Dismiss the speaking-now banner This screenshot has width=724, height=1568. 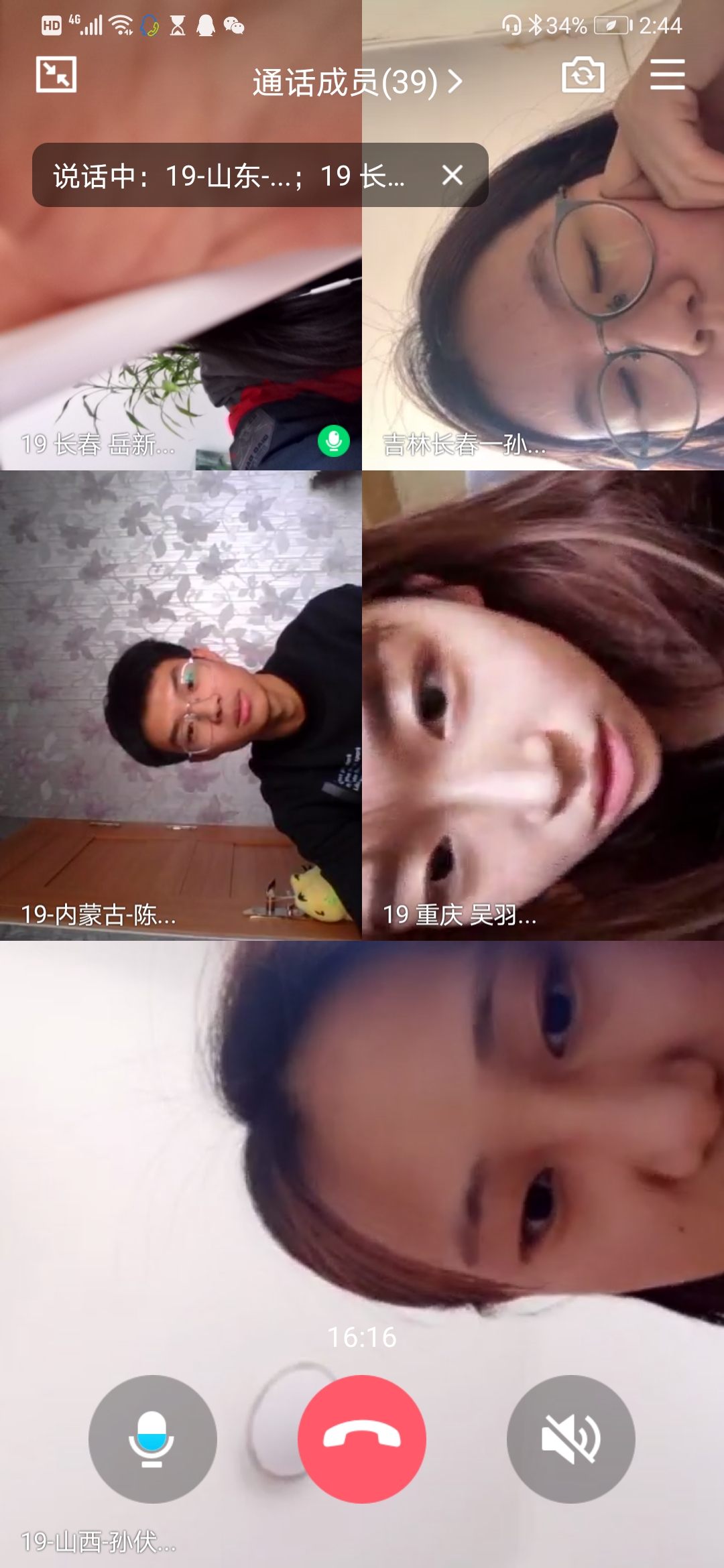click(452, 176)
